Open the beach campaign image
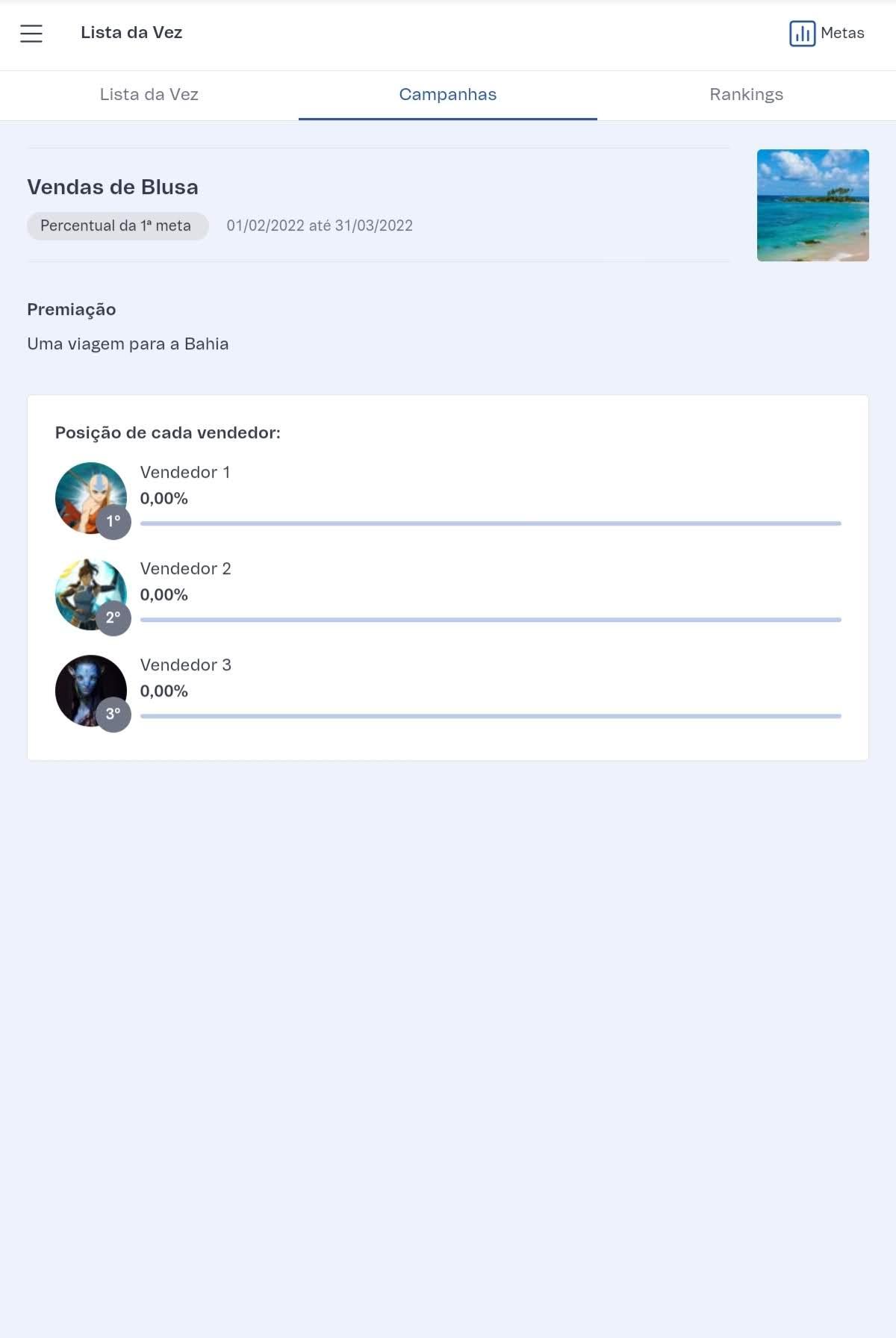Viewport: 896px width, 1338px height. (x=812, y=205)
